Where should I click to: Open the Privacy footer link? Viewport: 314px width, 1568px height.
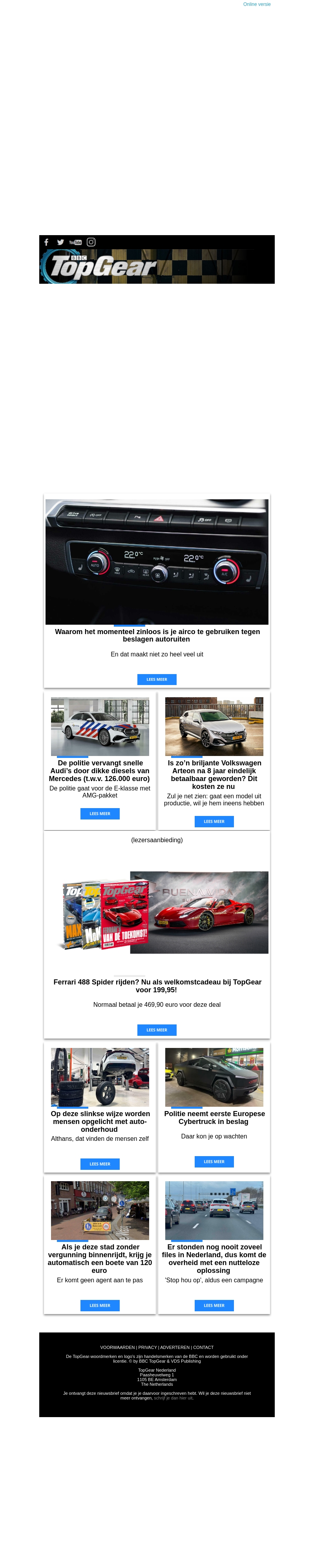click(x=148, y=1347)
